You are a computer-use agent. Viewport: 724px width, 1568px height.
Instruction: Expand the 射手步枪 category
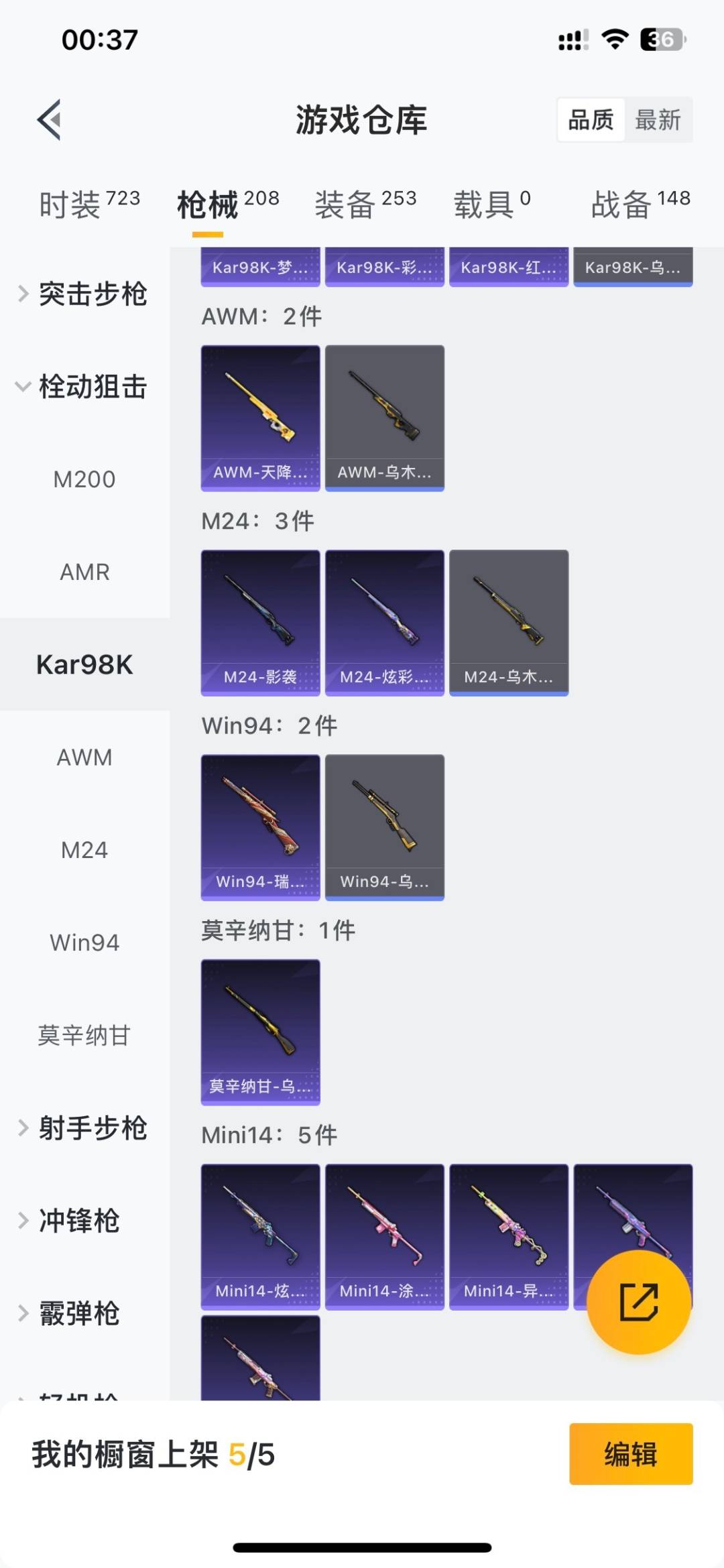pos(93,1128)
